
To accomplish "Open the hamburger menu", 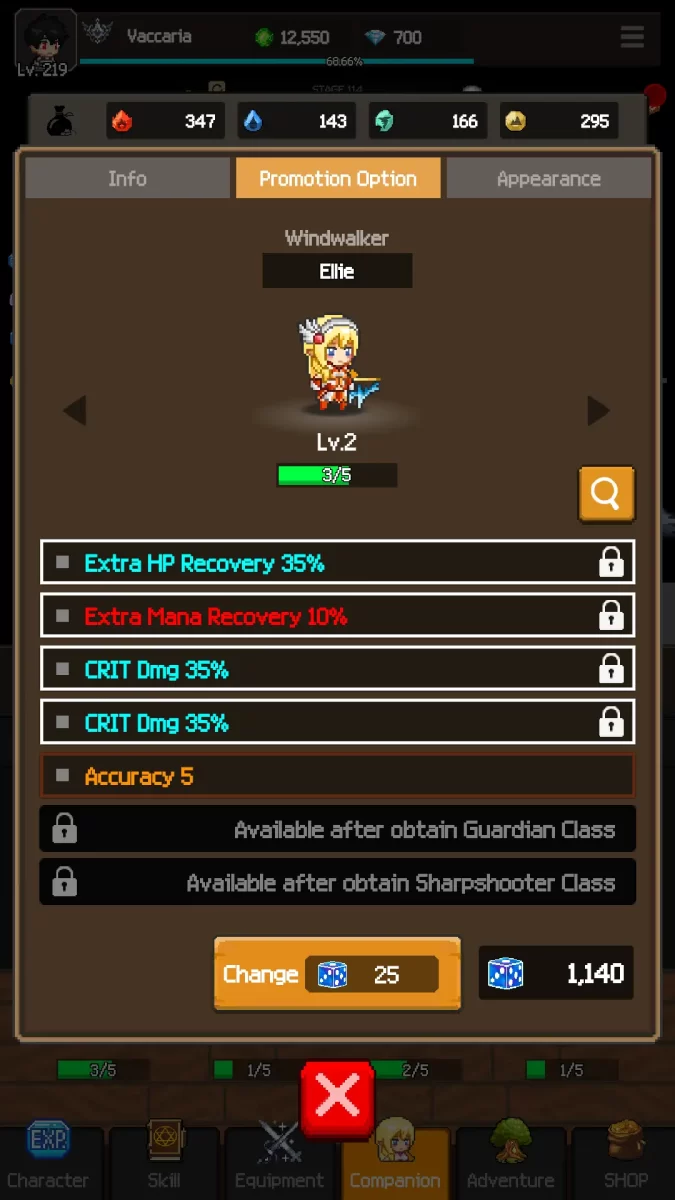I will pyautogui.click(x=632, y=37).
